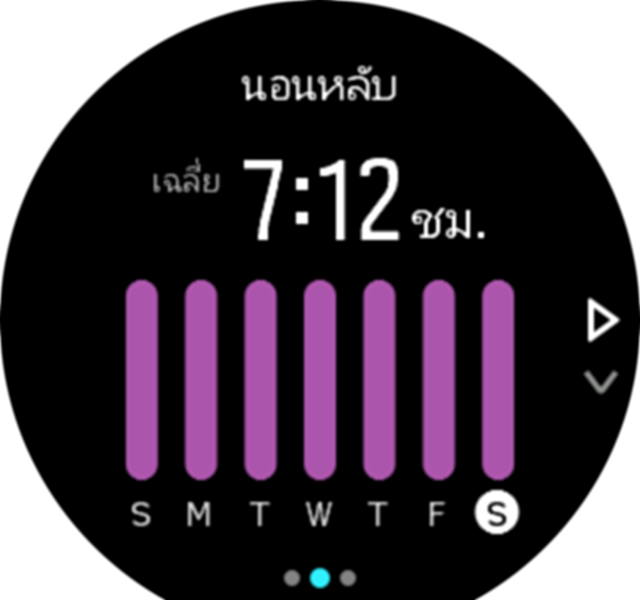Image resolution: width=640 pixels, height=600 pixels.
Task: Tap the last page indicator dot
Action: tap(348, 577)
